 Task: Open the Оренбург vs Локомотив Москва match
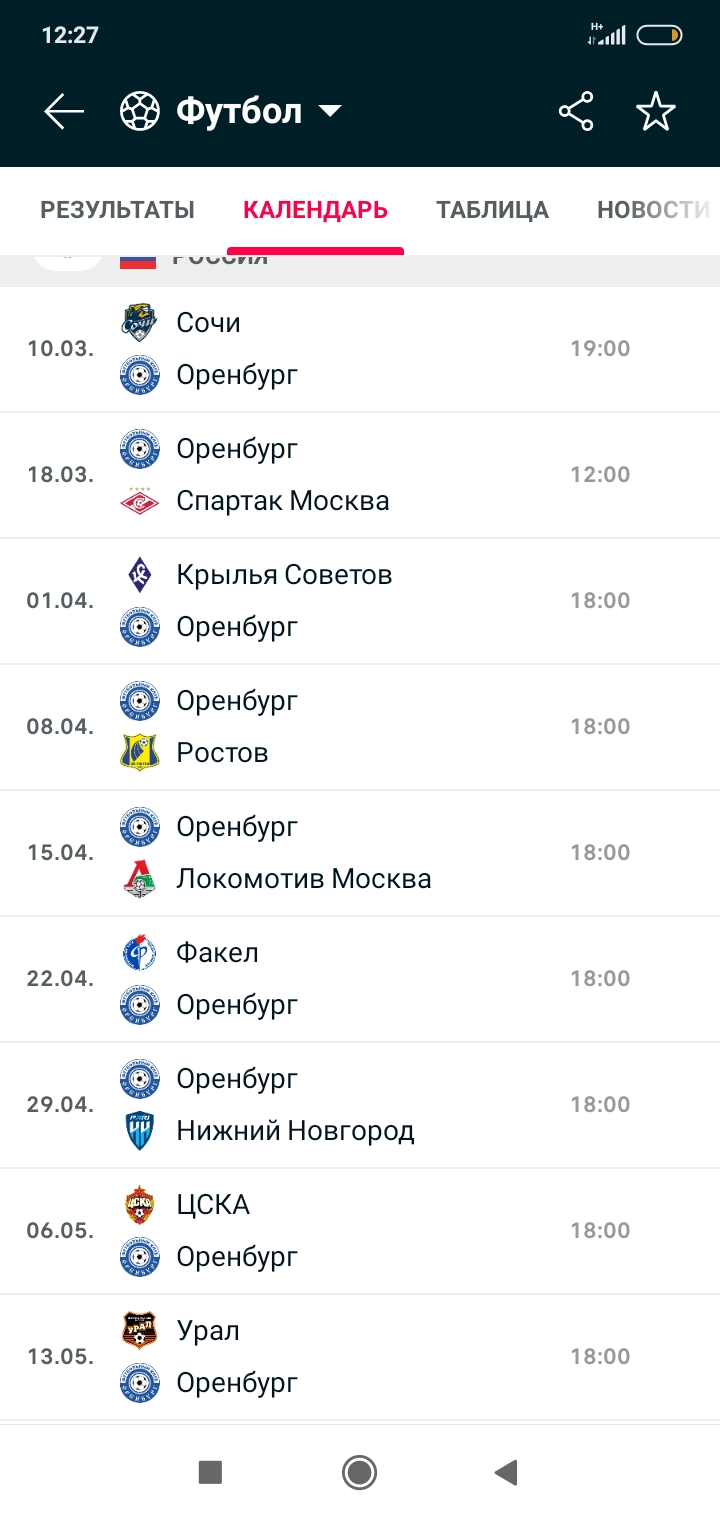point(360,853)
